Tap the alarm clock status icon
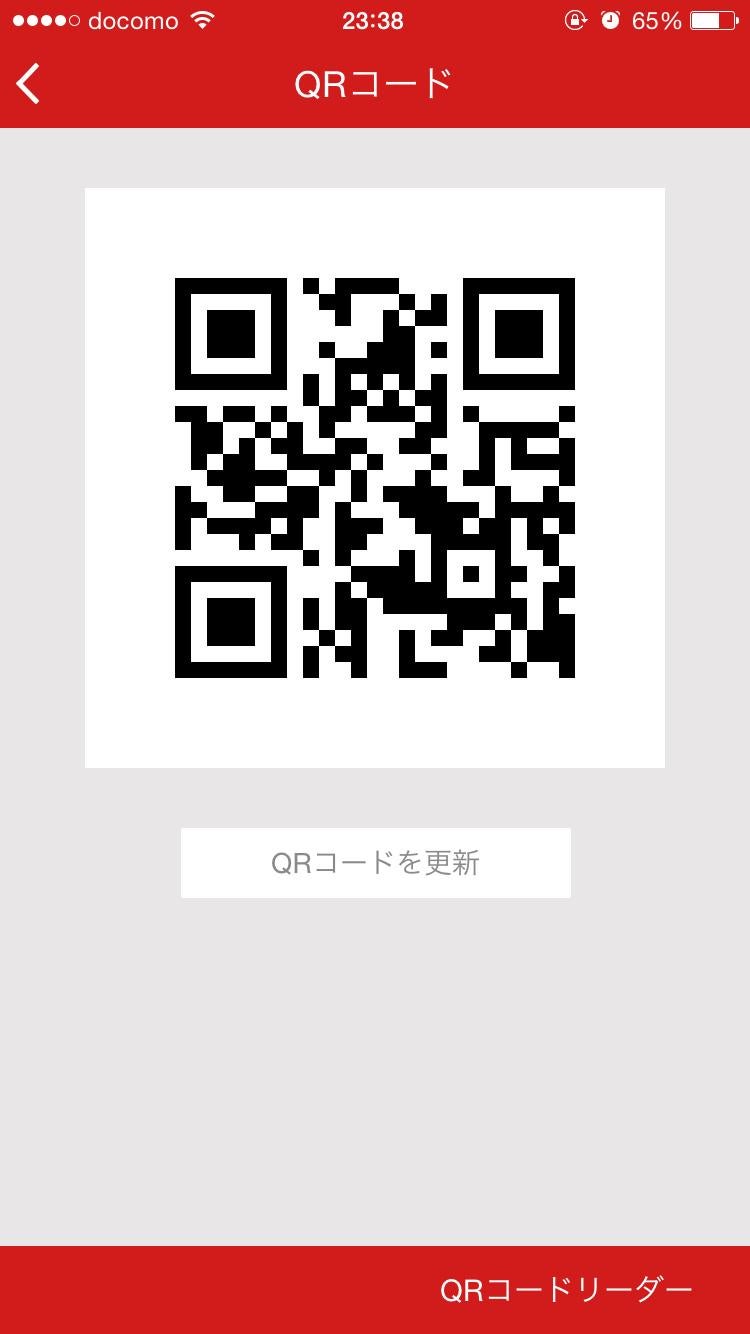The height and width of the screenshot is (1334, 750). [x=611, y=20]
